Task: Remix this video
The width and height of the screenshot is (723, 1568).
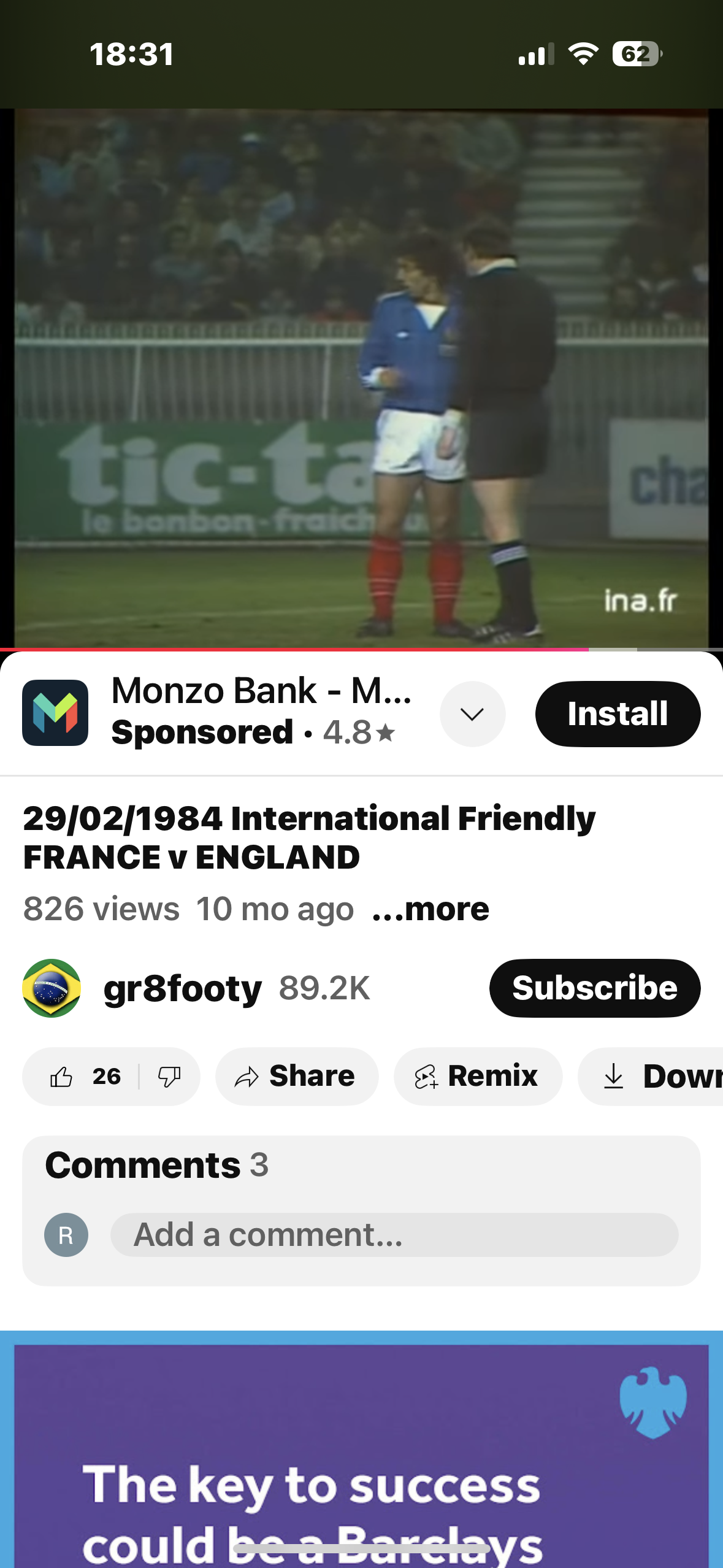Action: coord(478,1077)
